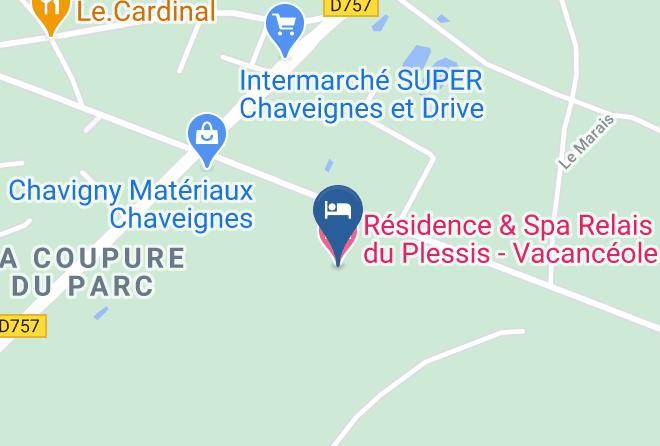Tap the Chavigny Matériaux Chaveignes store pin

coord(207,138)
